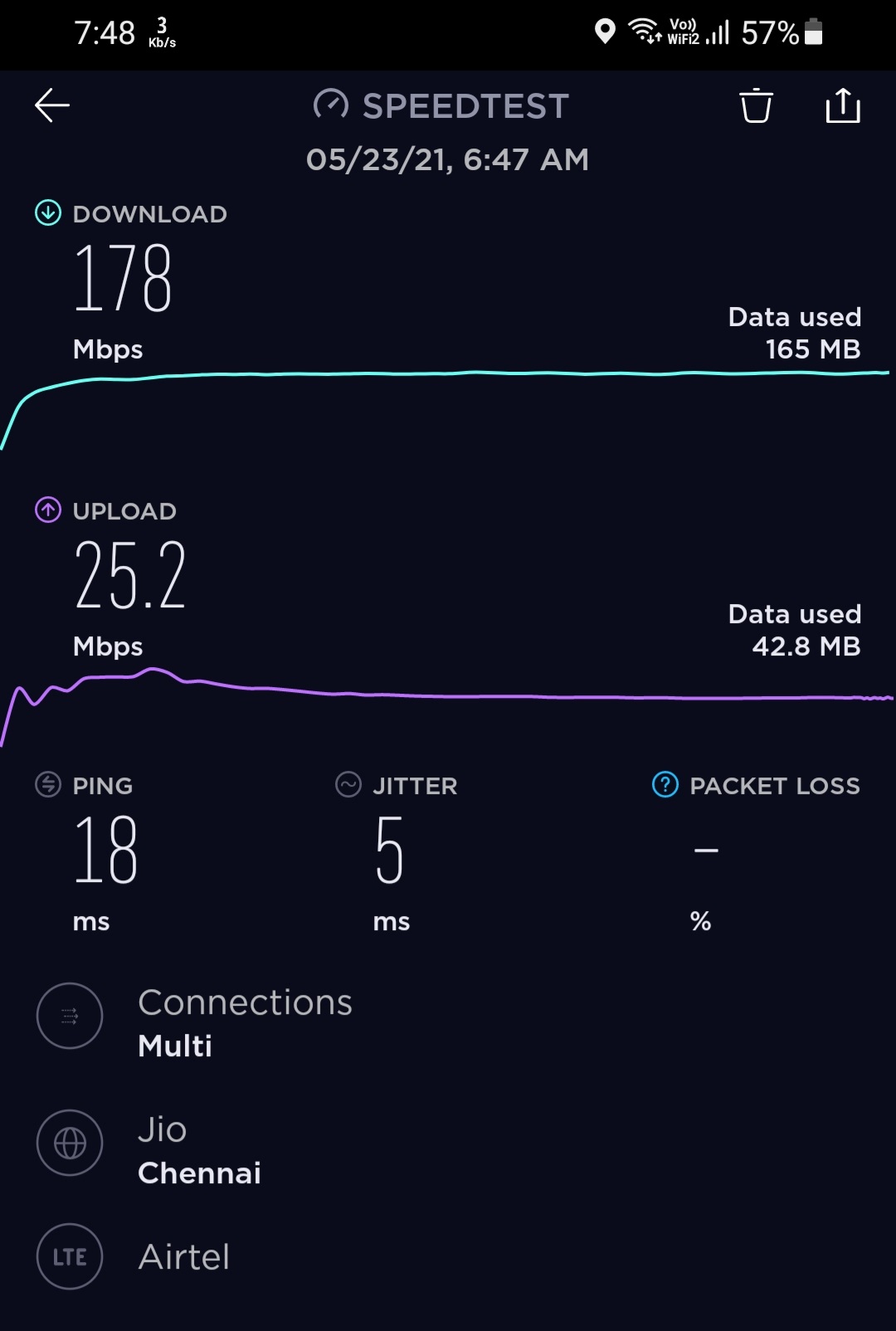Tap the location icon in status bar
This screenshot has width=896, height=1331.
point(603,32)
